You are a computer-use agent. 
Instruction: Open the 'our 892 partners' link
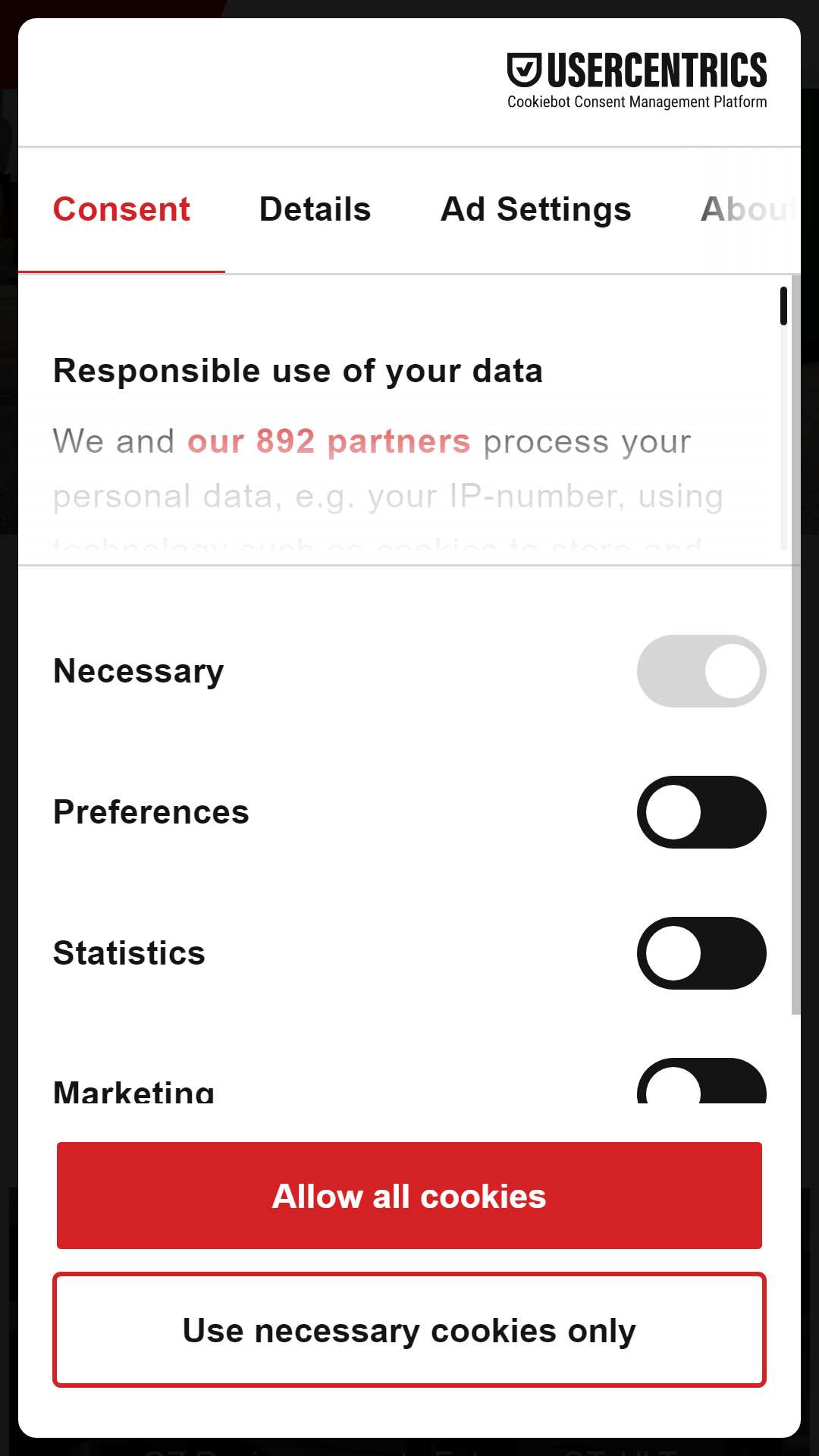(328, 441)
